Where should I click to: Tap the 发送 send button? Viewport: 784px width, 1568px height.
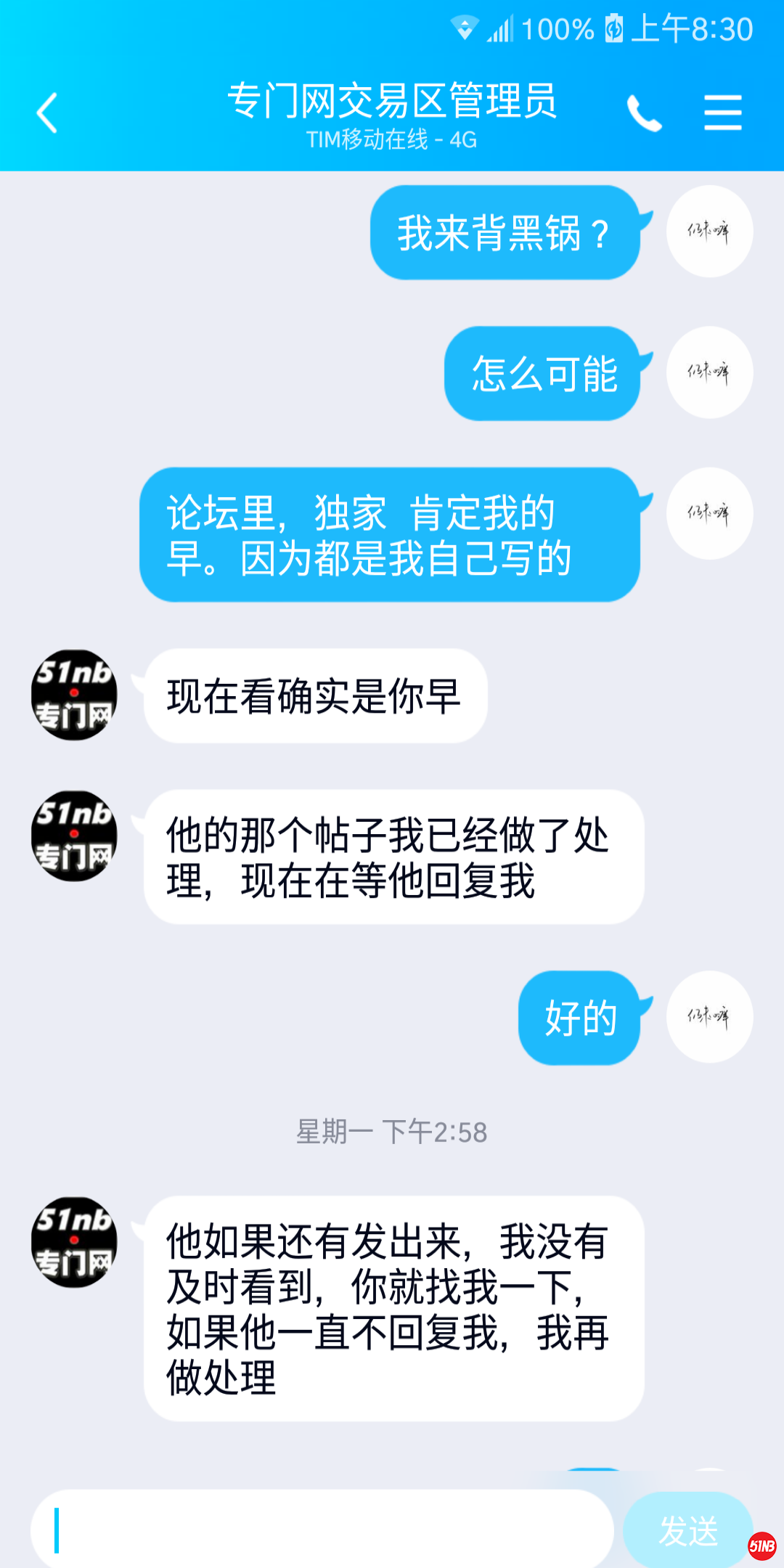point(687,1530)
